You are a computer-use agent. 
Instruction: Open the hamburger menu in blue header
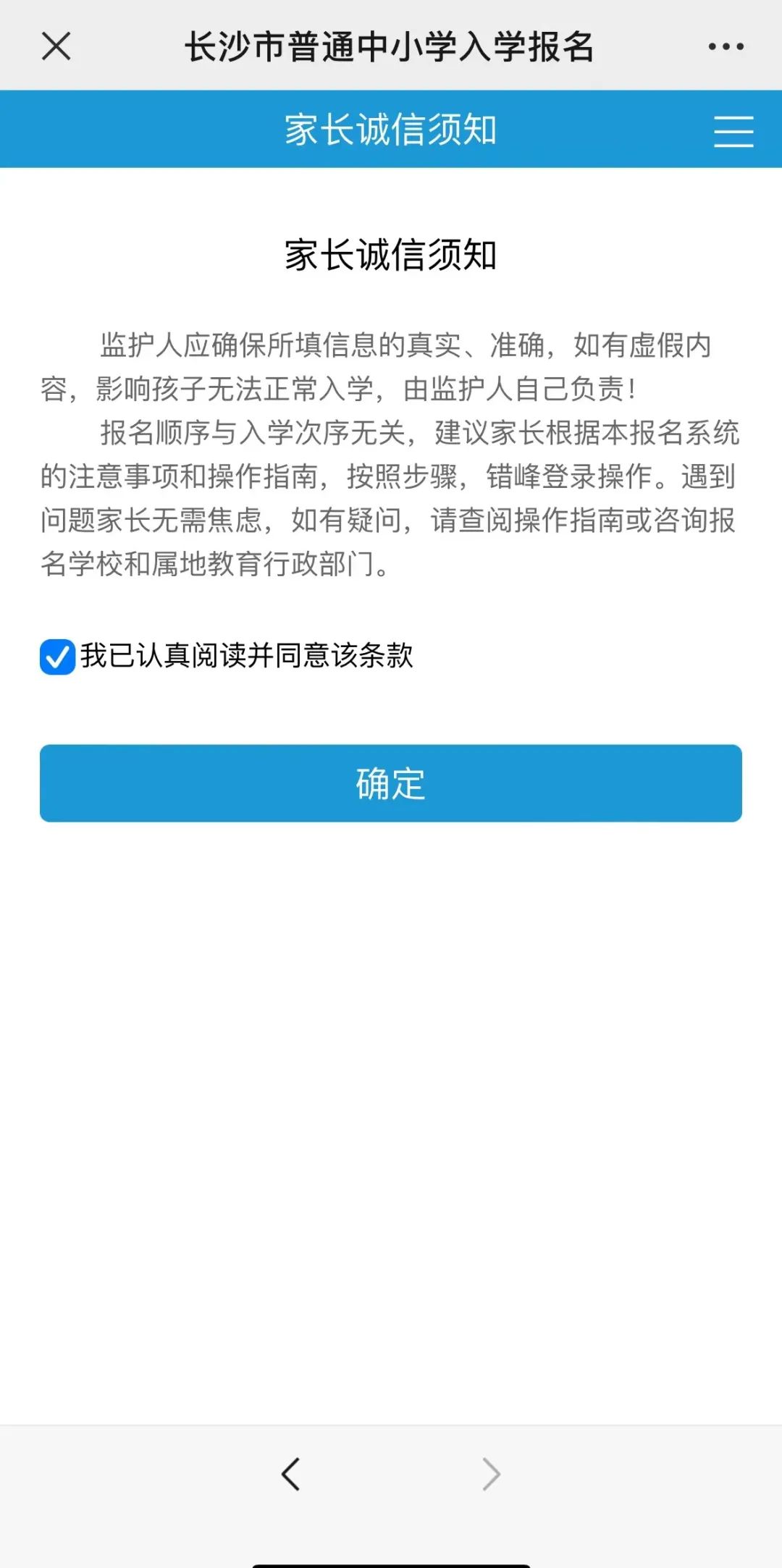tap(733, 131)
